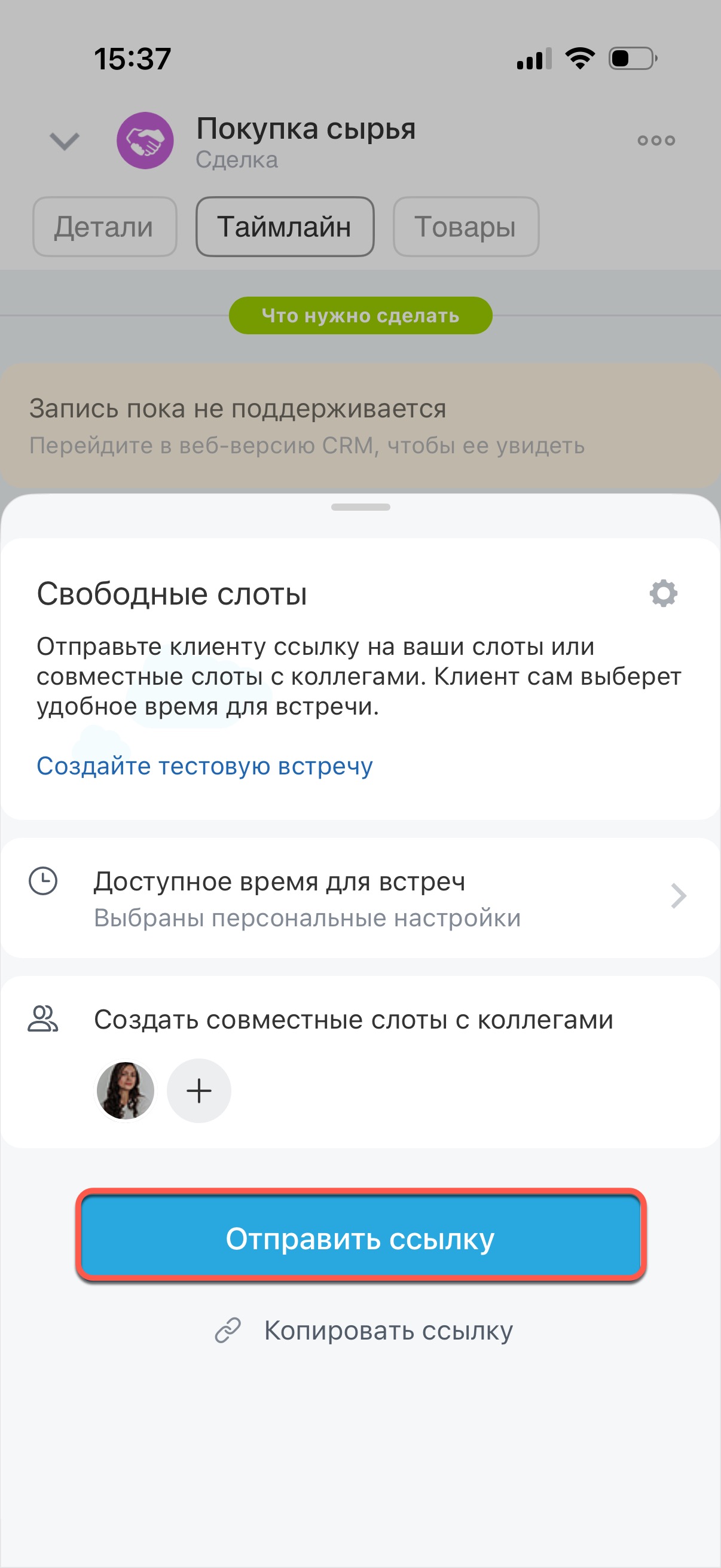Add a colleague with the plus button
Viewport: 721px width, 1568px height.
pos(198,1090)
